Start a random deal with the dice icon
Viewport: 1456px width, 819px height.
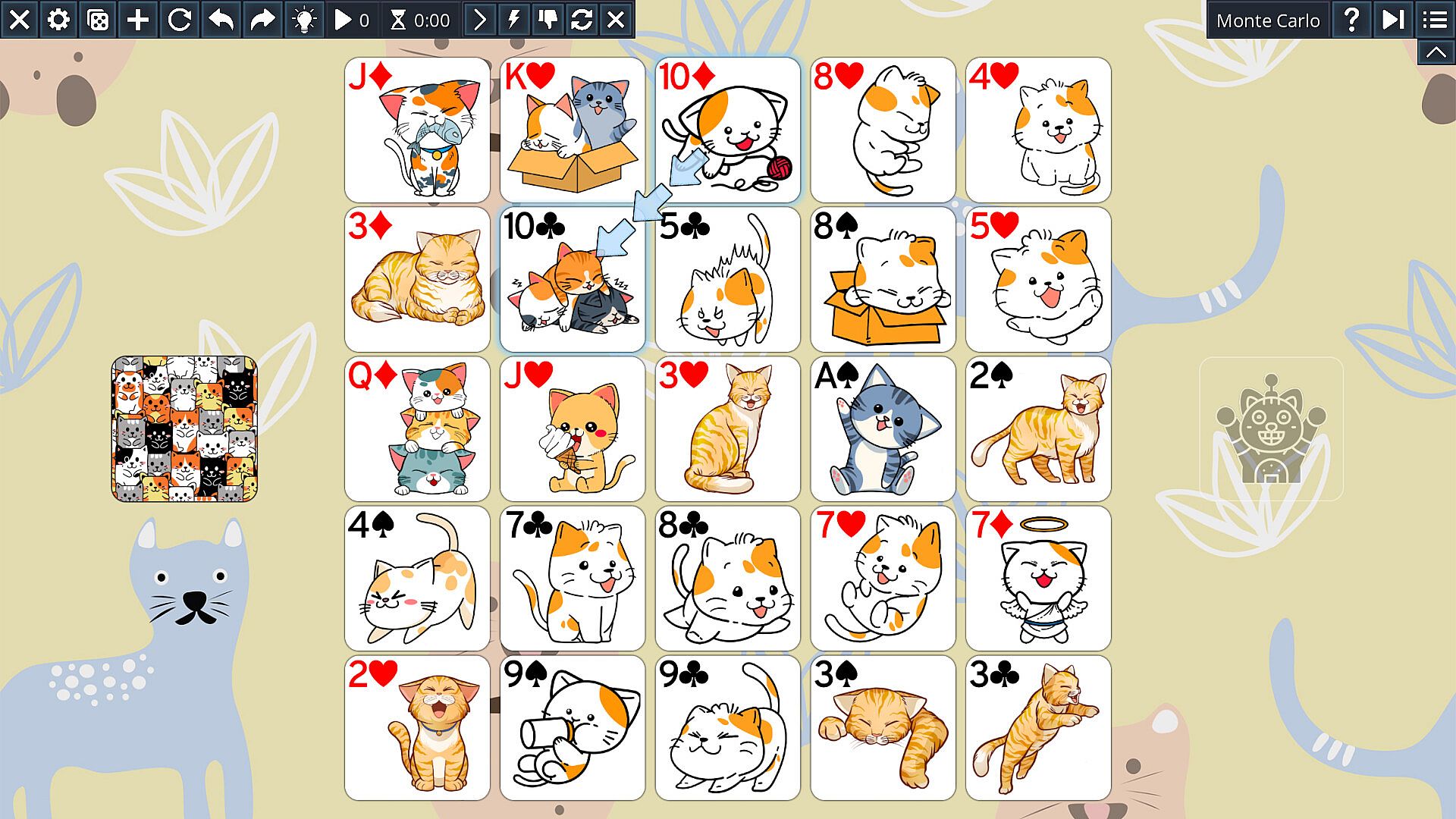(x=98, y=20)
